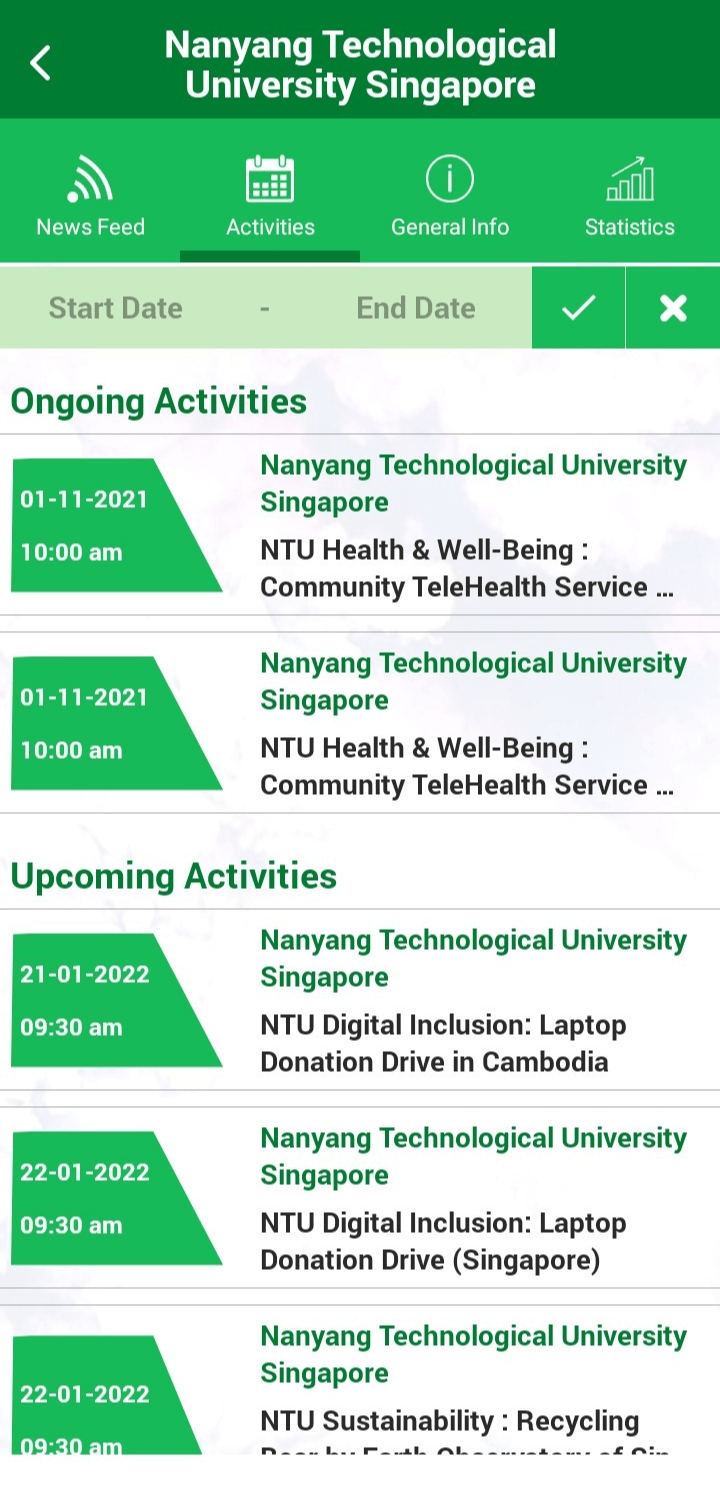This screenshot has height=1485, width=720.
Task: Apply the date filter with the checkmark icon
Action: 578,307
